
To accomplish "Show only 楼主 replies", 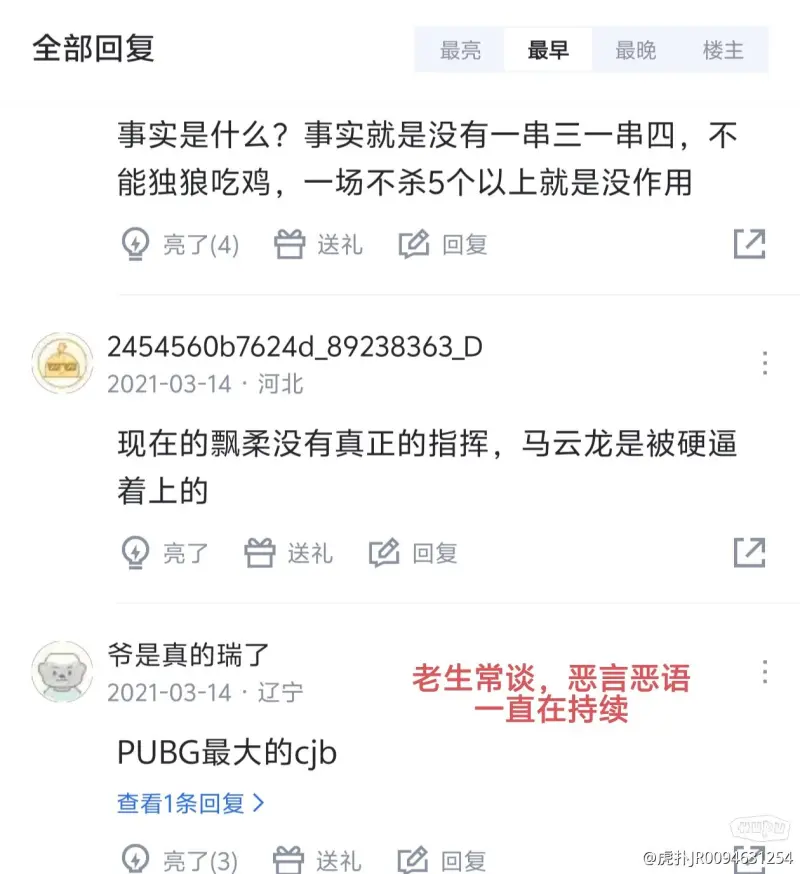I will coord(723,50).
